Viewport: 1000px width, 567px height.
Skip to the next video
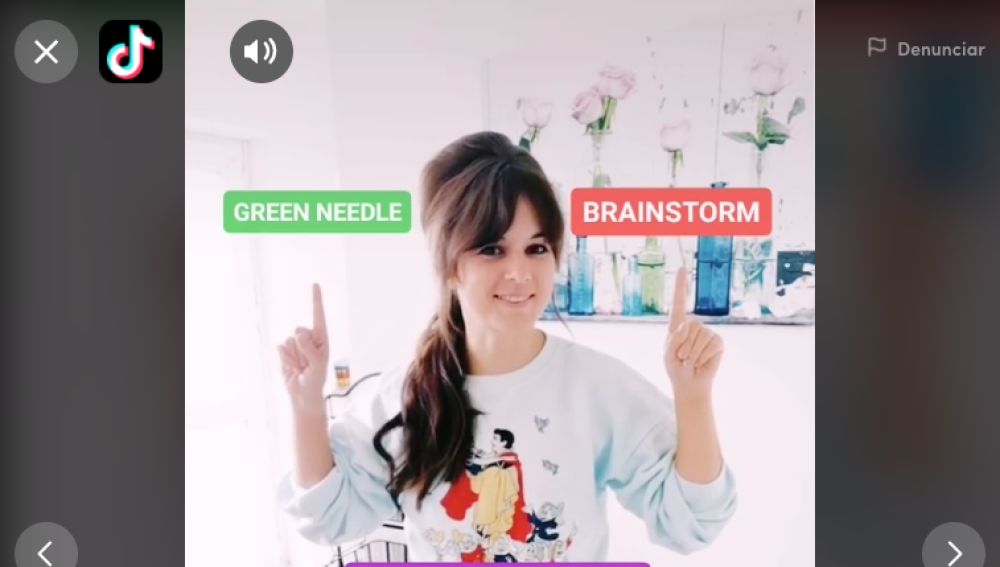click(x=953, y=550)
